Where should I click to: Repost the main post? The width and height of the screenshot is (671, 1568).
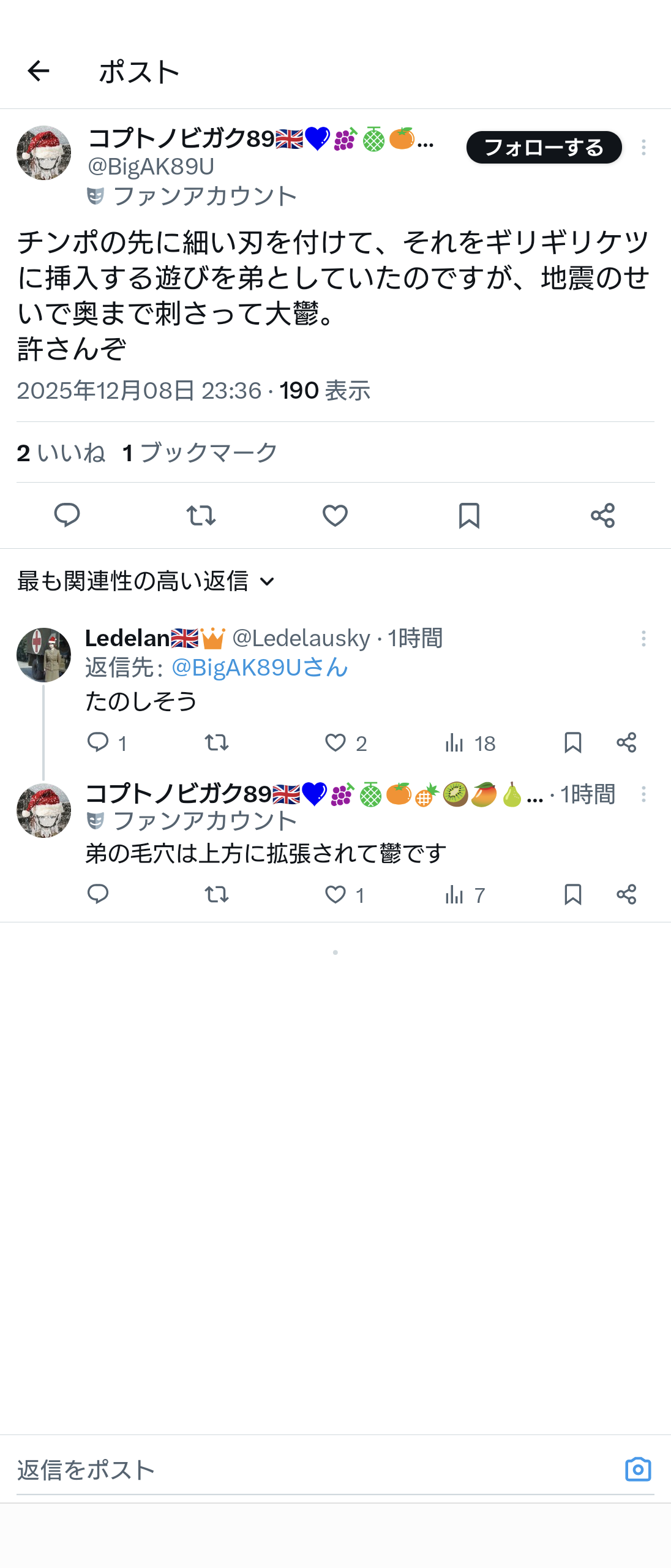click(x=201, y=515)
